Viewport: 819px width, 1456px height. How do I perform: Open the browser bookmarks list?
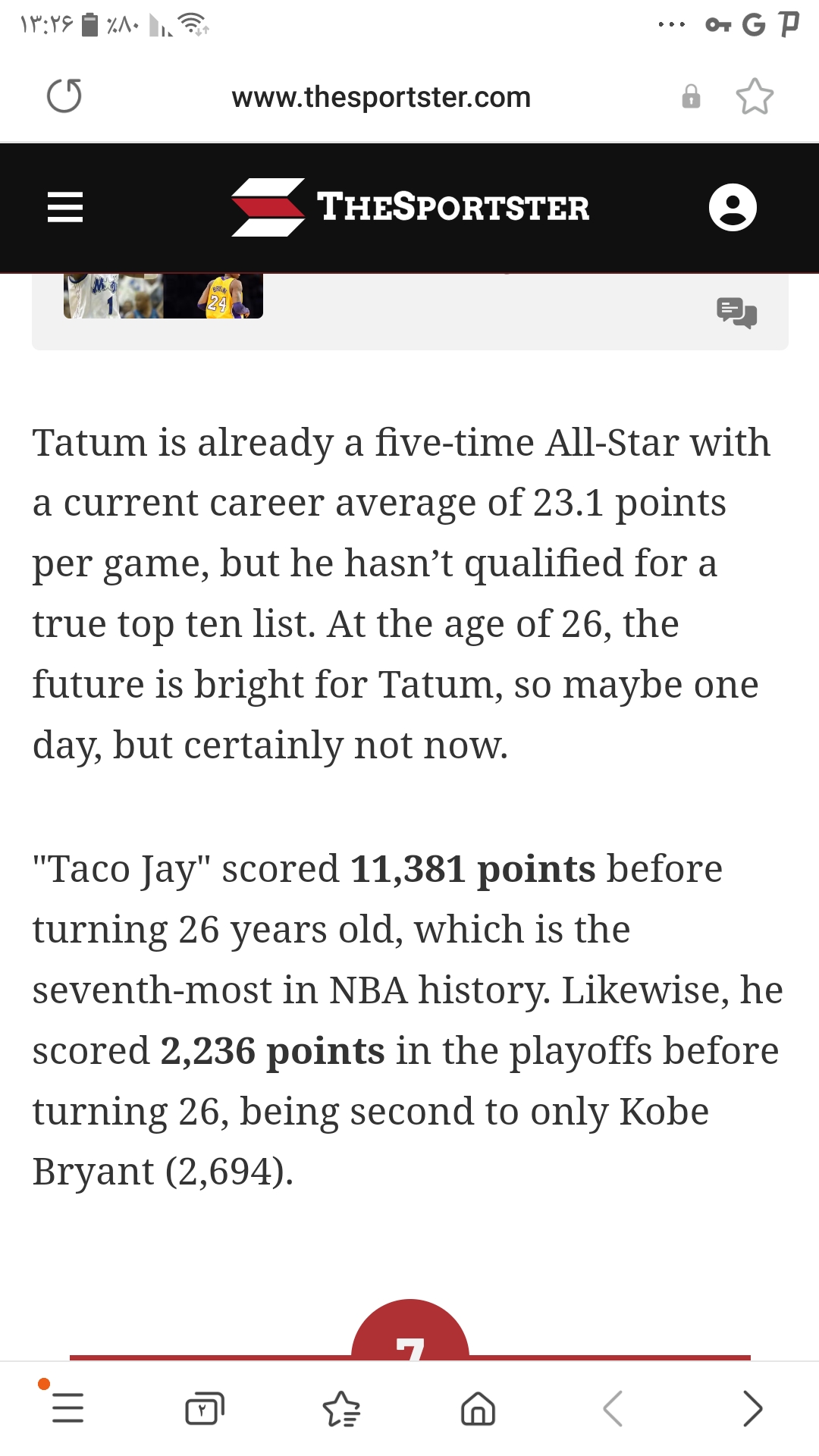[x=341, y=1409]
